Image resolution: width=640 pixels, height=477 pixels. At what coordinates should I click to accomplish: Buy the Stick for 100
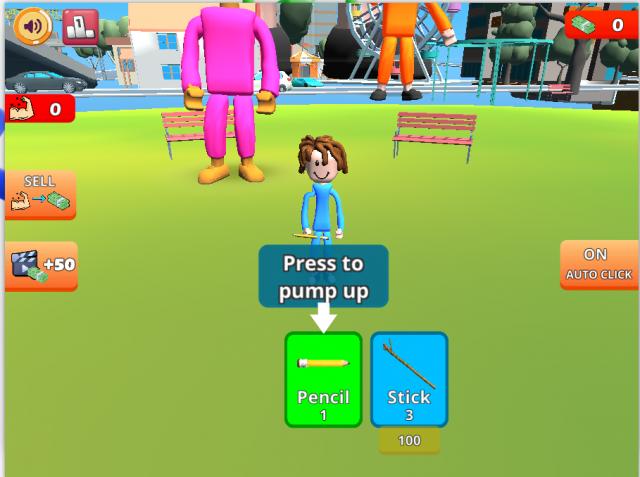408,440
